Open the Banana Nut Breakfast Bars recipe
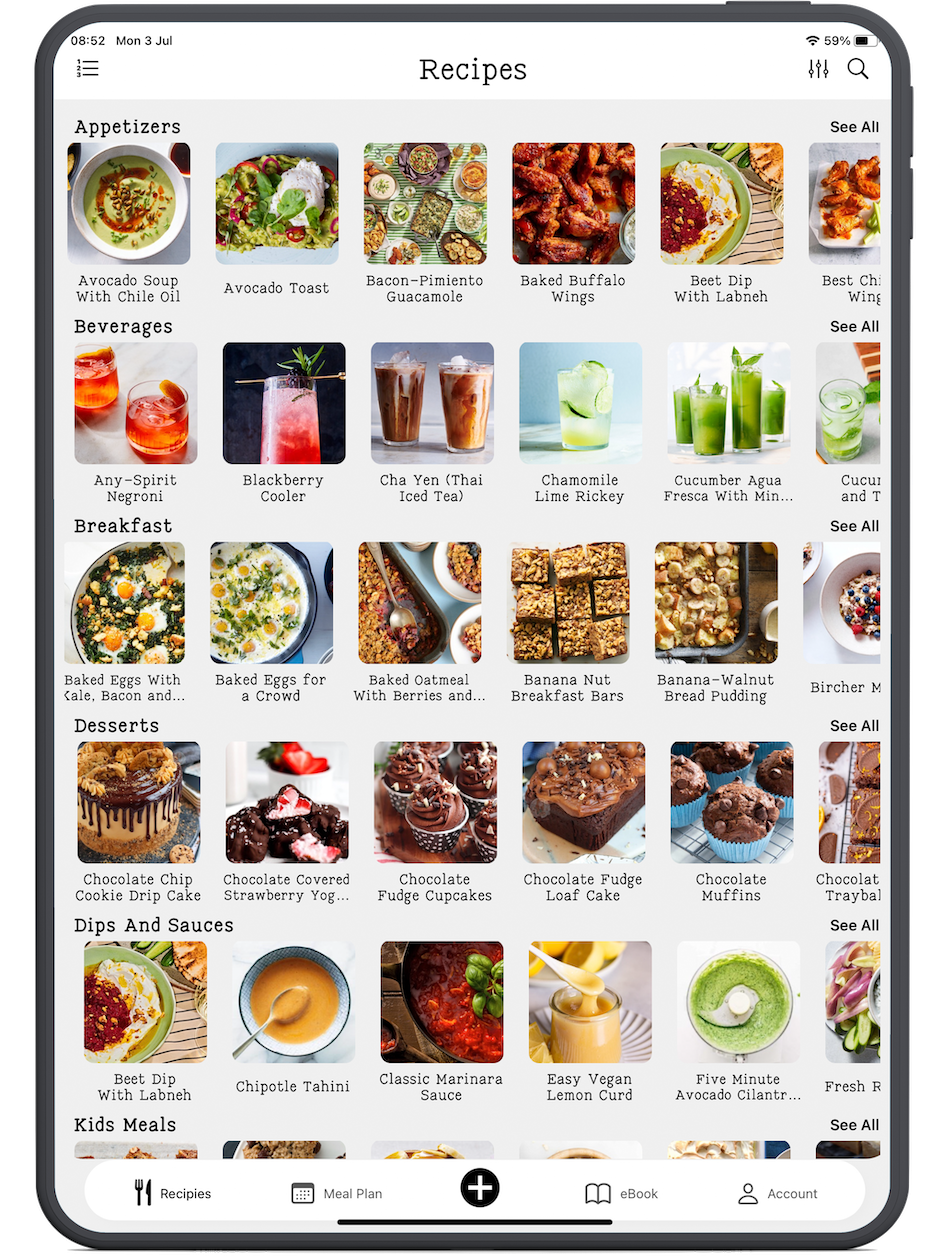This screenshot has width=942, height=1256. pyautogui.click(x=568, y=602)
